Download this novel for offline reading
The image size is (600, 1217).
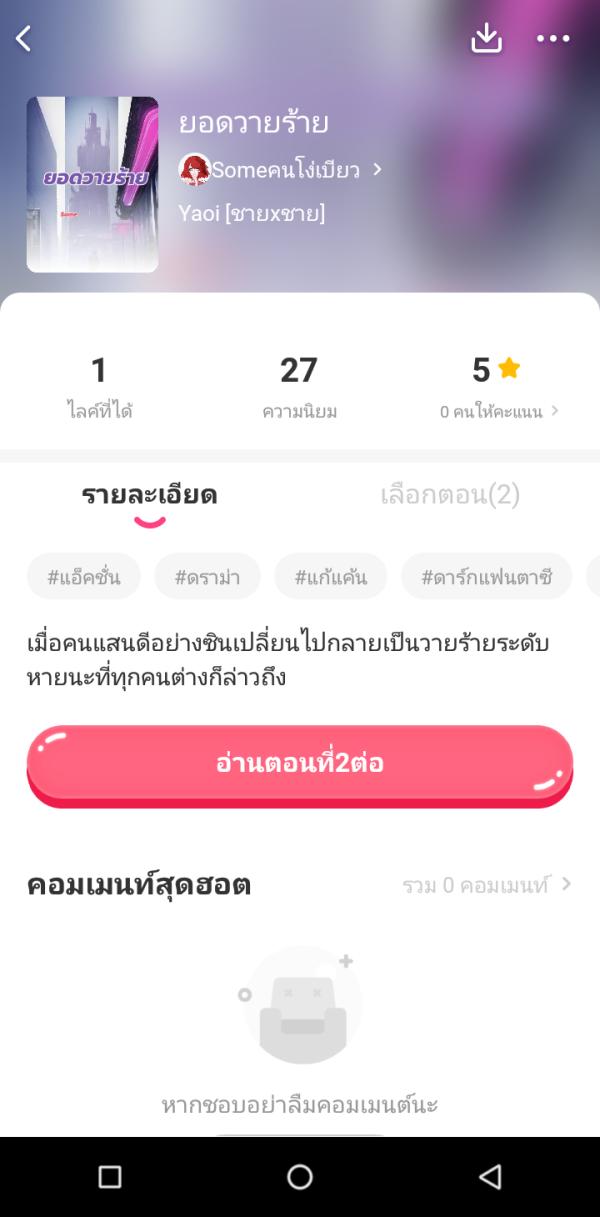486,38
